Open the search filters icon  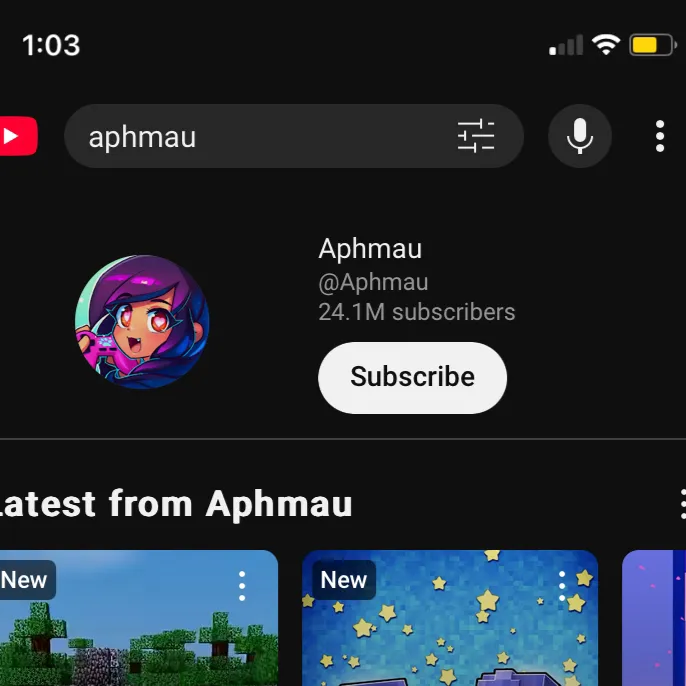(476, 136)
